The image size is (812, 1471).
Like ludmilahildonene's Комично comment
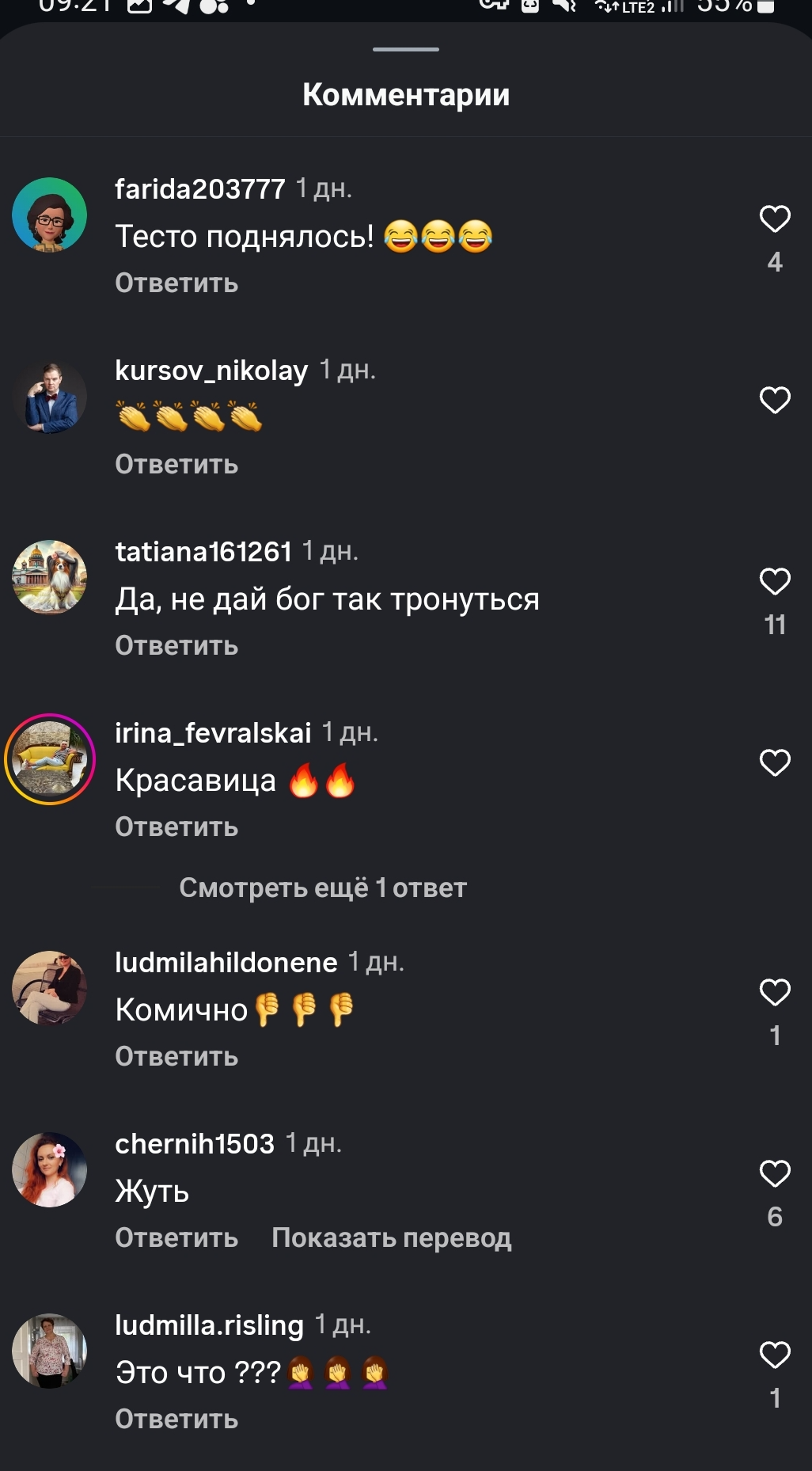(x=775, y=992)
